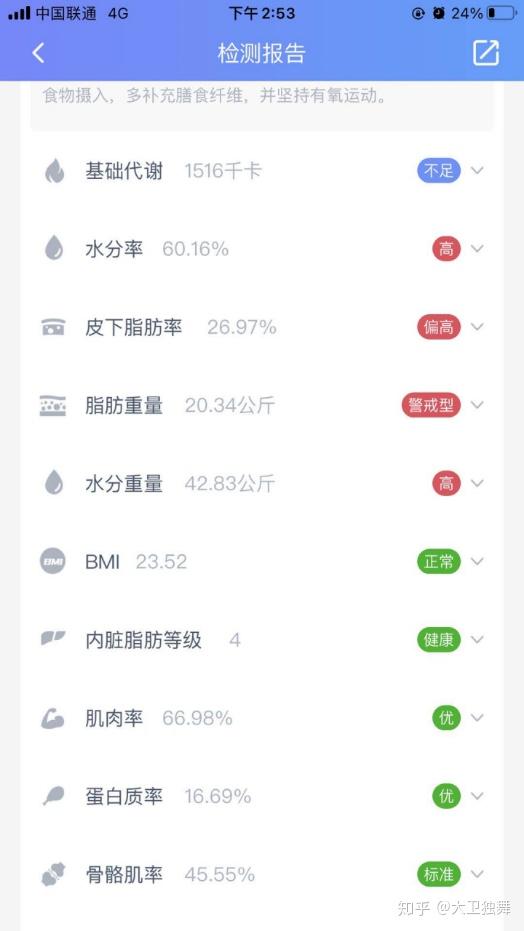Viewport: 524px width, 931px height.
Task: Expand the BMI row
Action: [262, 562]
